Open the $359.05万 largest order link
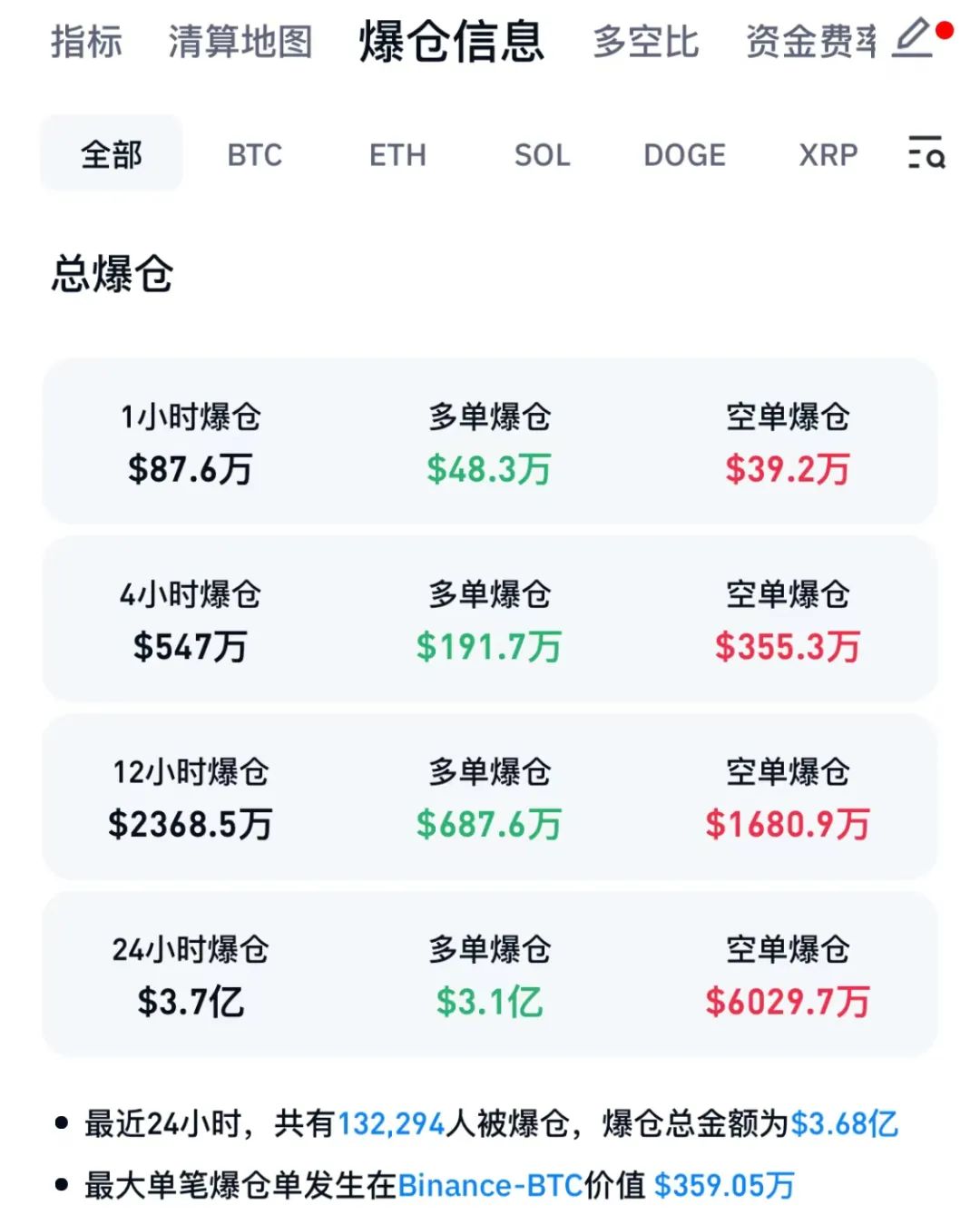 [x=723, y=1184]
